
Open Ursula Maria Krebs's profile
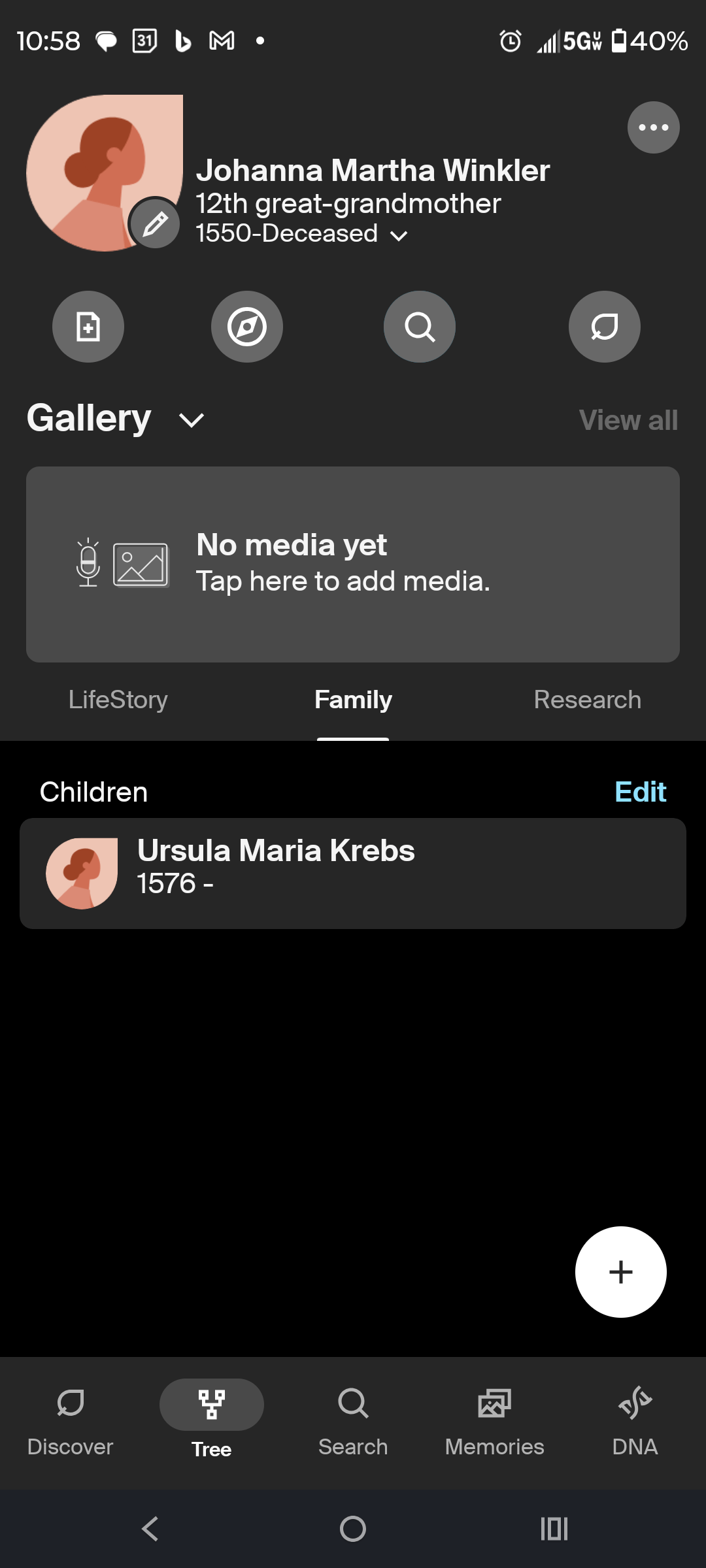coord(353,873)
